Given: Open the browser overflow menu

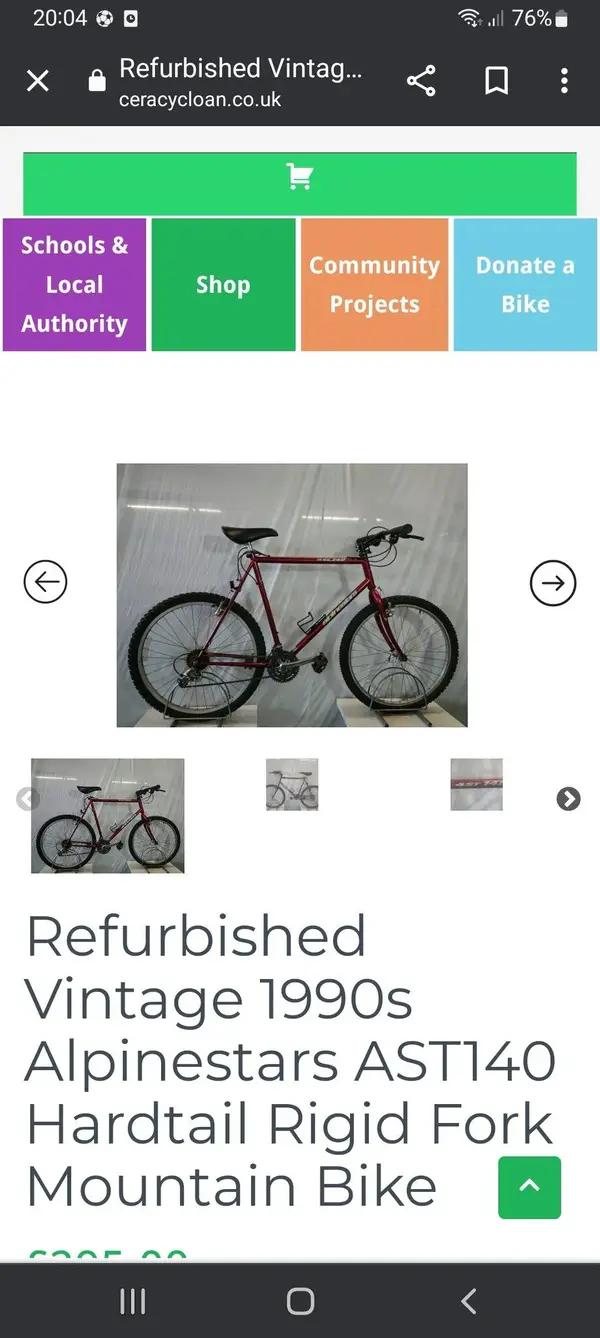Looking at the screenshot, I should pos(564,81).
